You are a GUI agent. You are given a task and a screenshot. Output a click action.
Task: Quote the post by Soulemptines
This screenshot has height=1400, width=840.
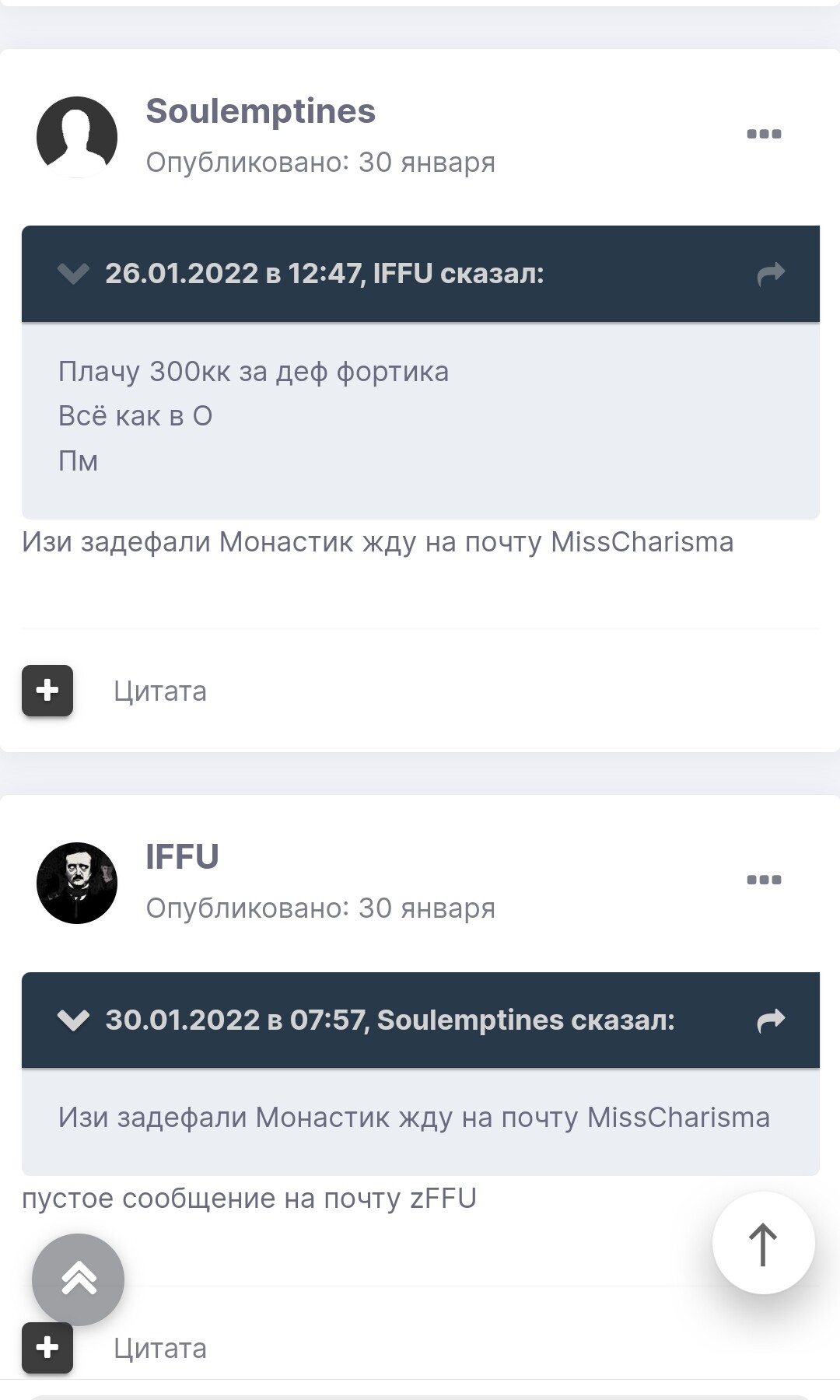160,691
